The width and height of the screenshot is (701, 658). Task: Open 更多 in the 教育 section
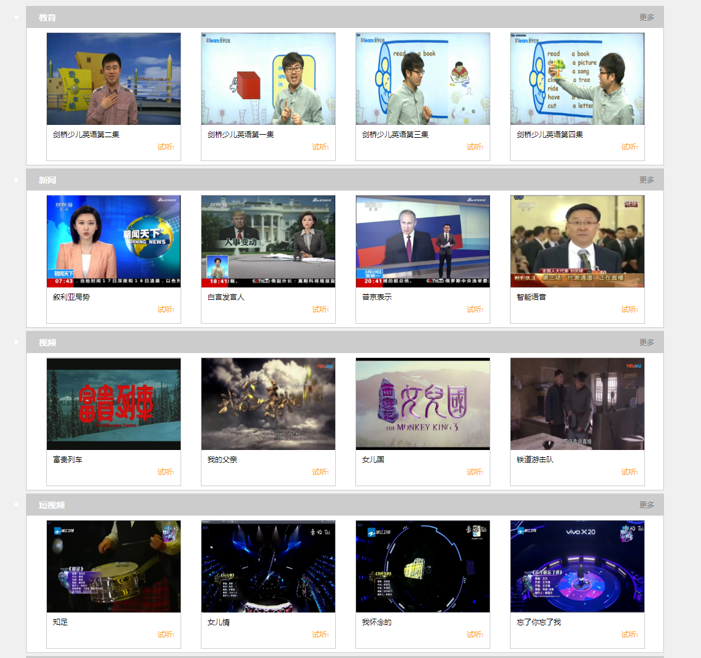point(646,17)
